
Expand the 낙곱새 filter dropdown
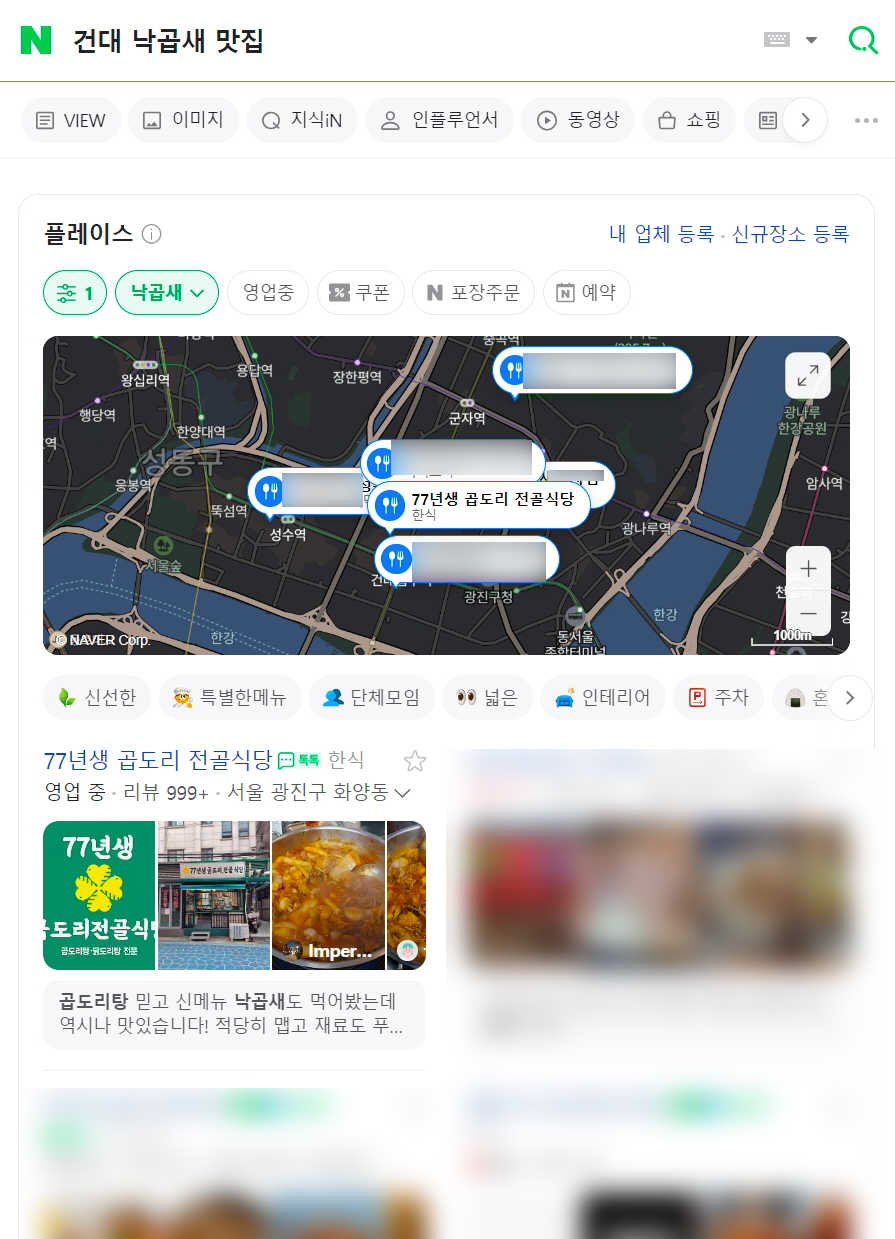tap(167, 293)
